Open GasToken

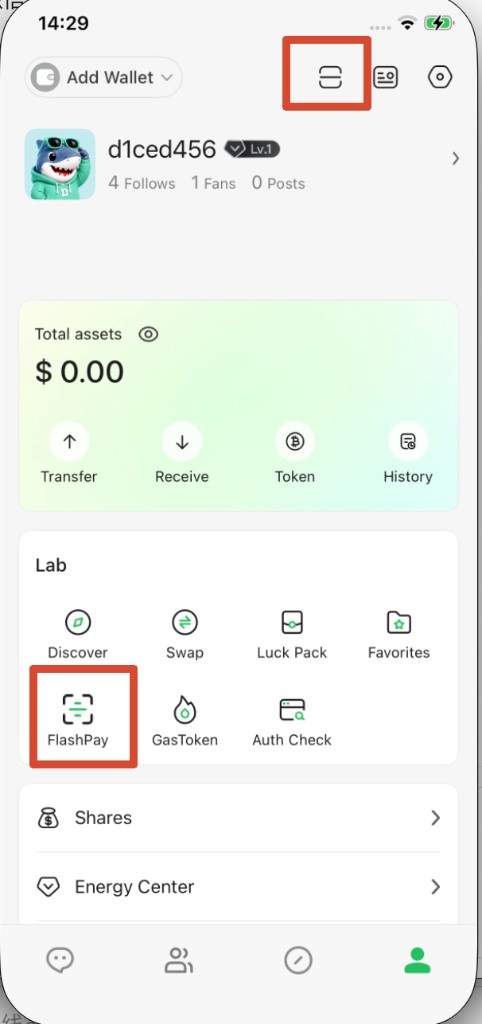(x=185, y=721)
